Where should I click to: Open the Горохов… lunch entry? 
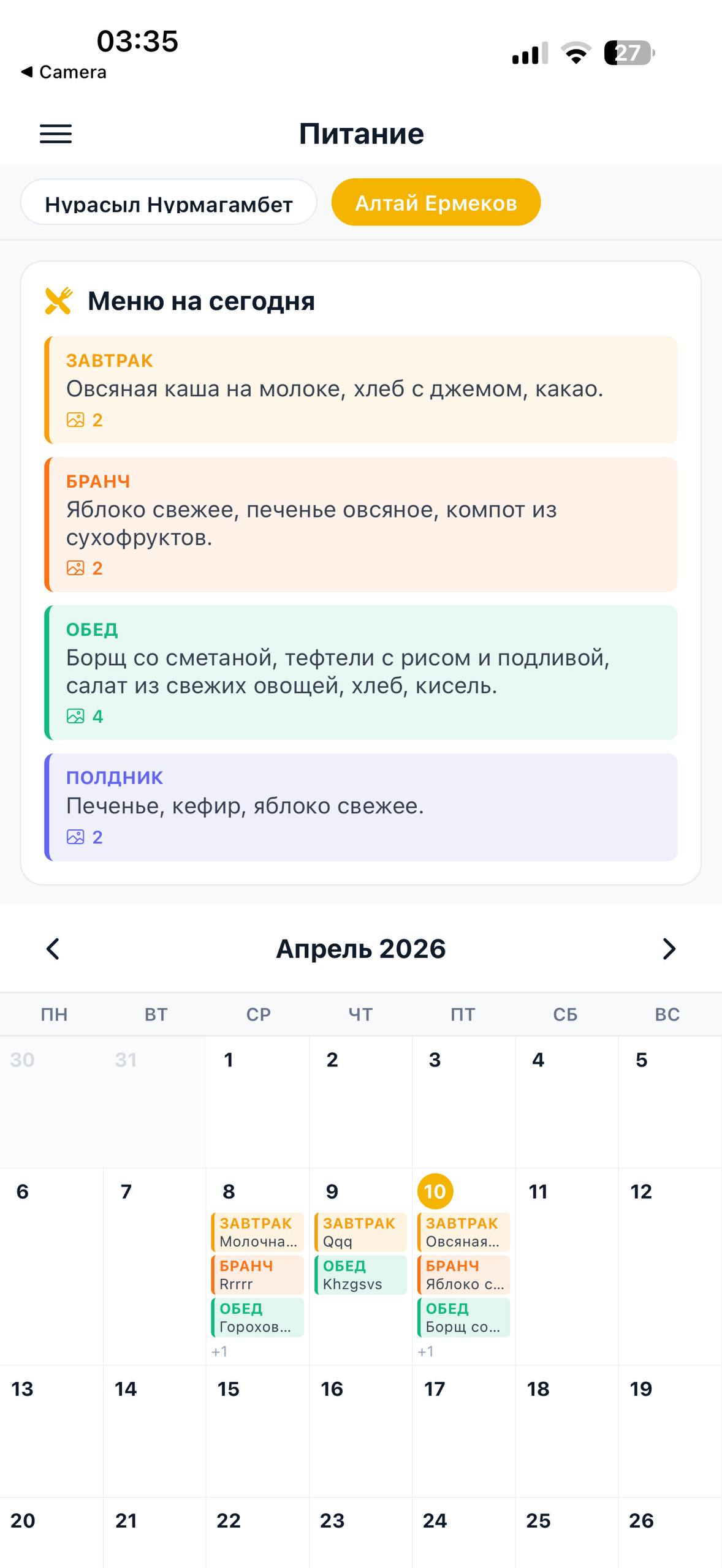click(257, 1318)
